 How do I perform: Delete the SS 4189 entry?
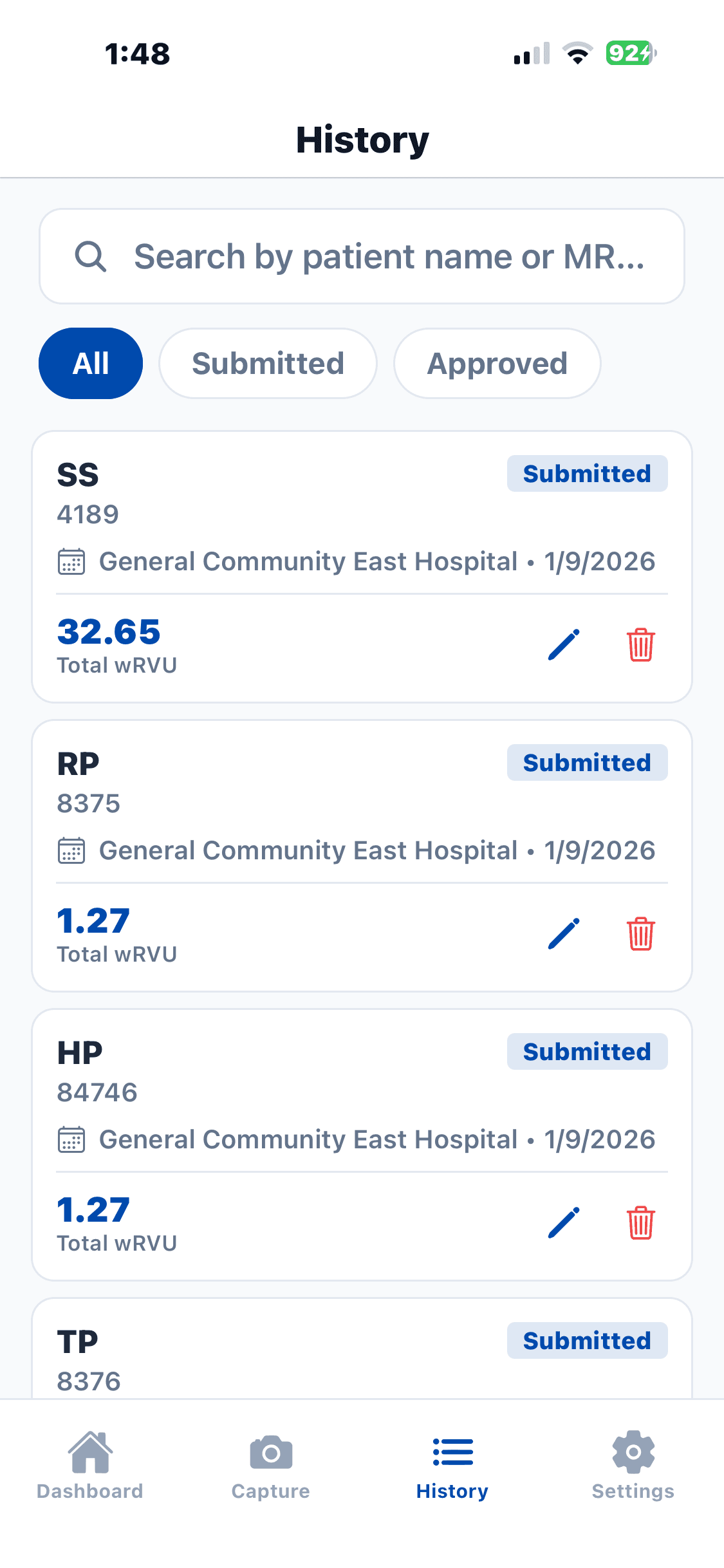pyautogui.click(x=640, y=647)
